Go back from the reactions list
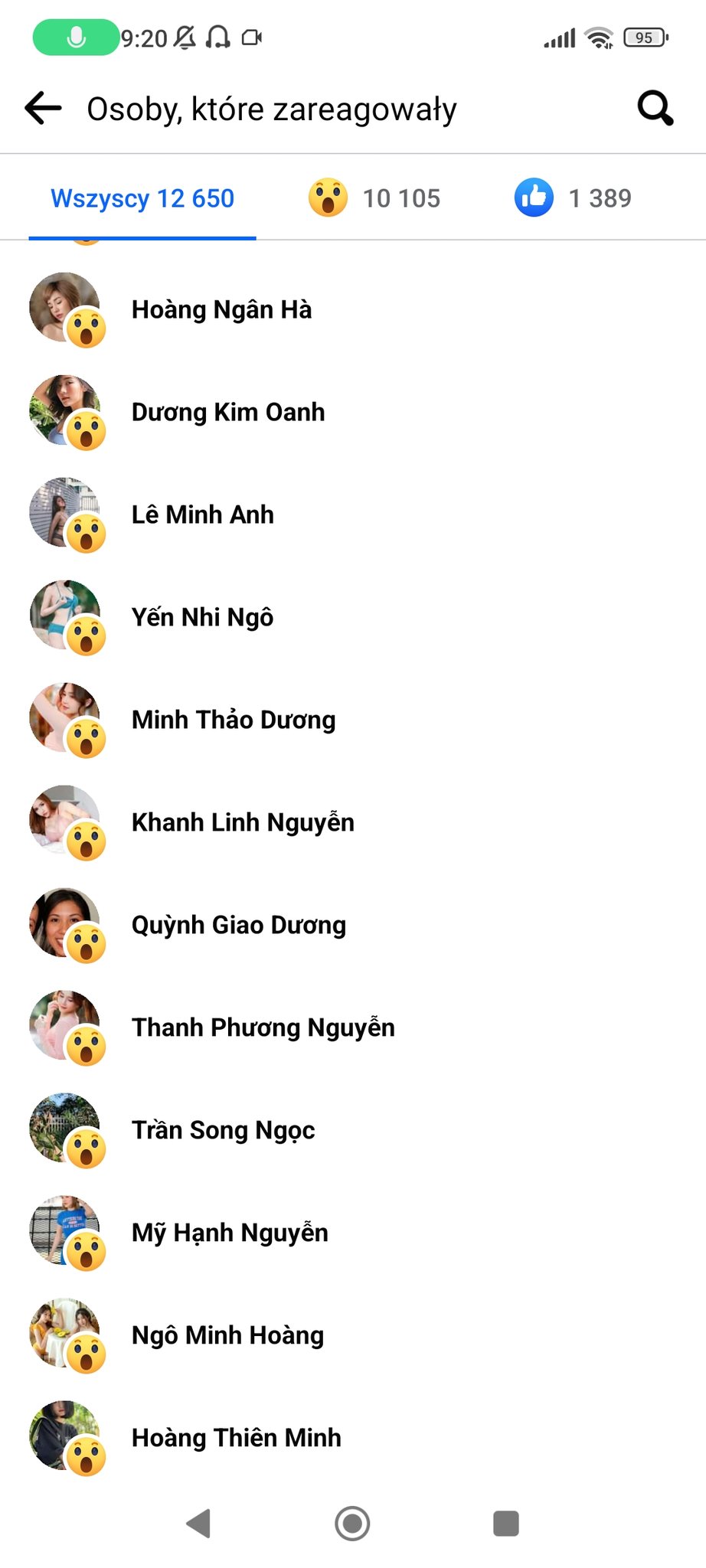This screenshot has width=706, height=1568. (43, 108)
